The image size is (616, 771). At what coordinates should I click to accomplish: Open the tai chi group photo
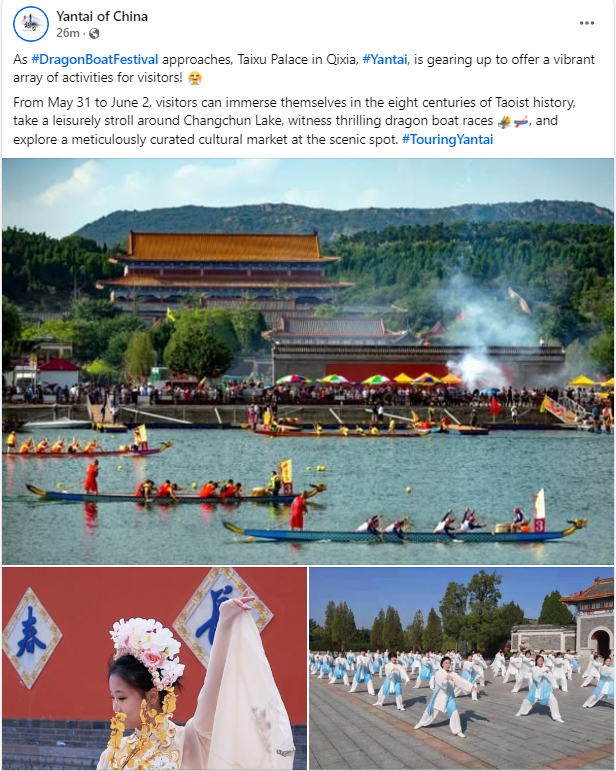pyautogui.click(x=461, y=668)
